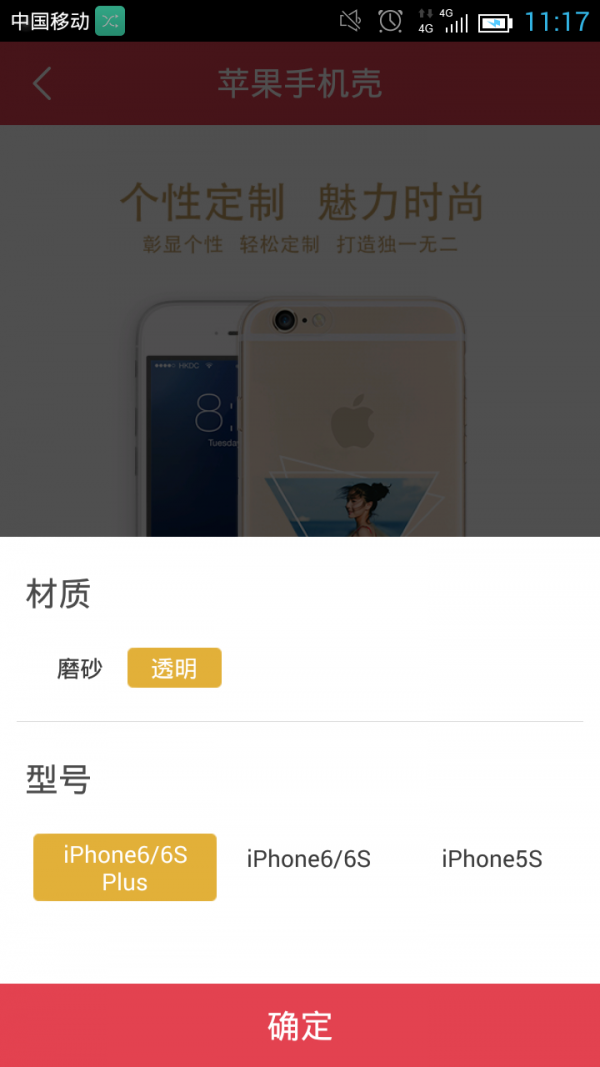
Task: Select the iPhone6/6S Plus model
Action: coord(125,868)
